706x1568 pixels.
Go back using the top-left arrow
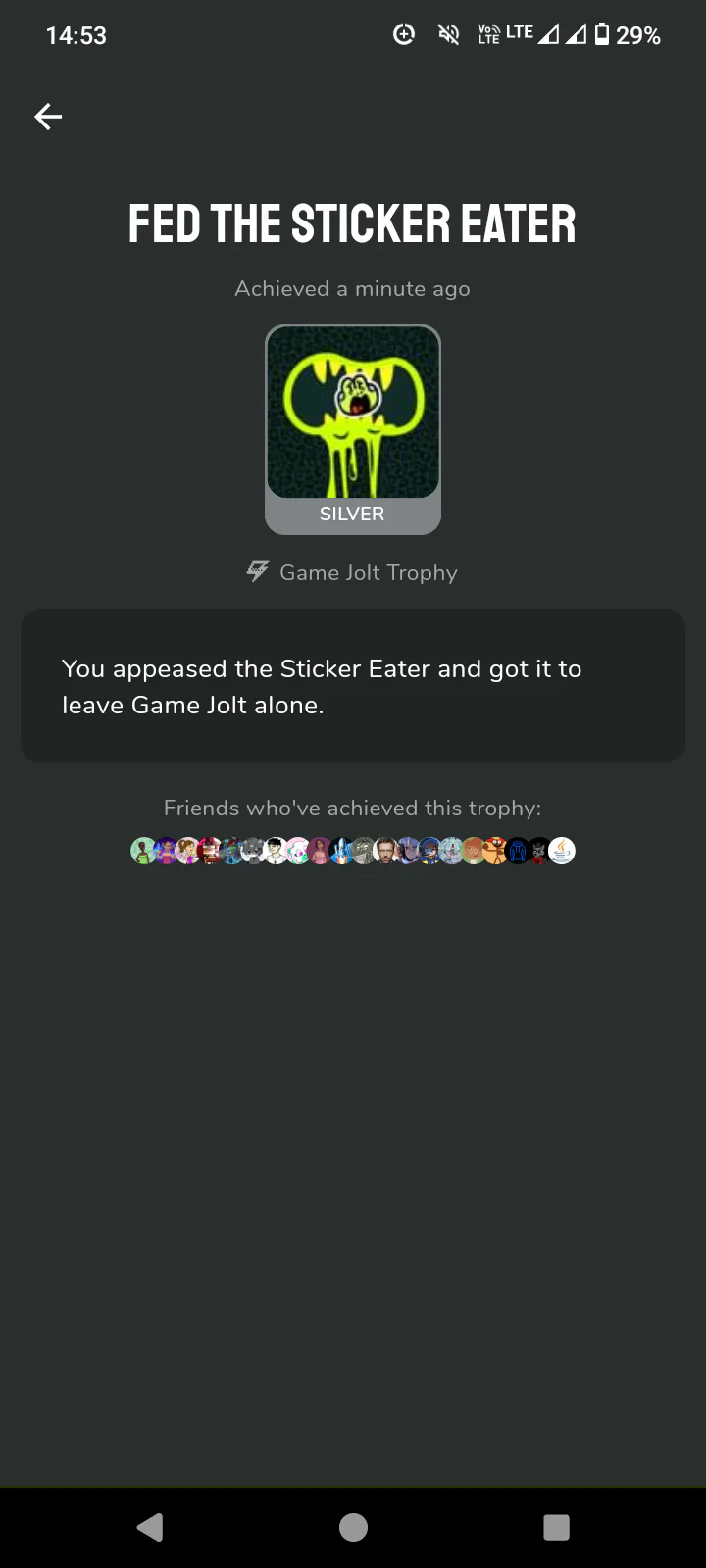click(x=48, y=117)
